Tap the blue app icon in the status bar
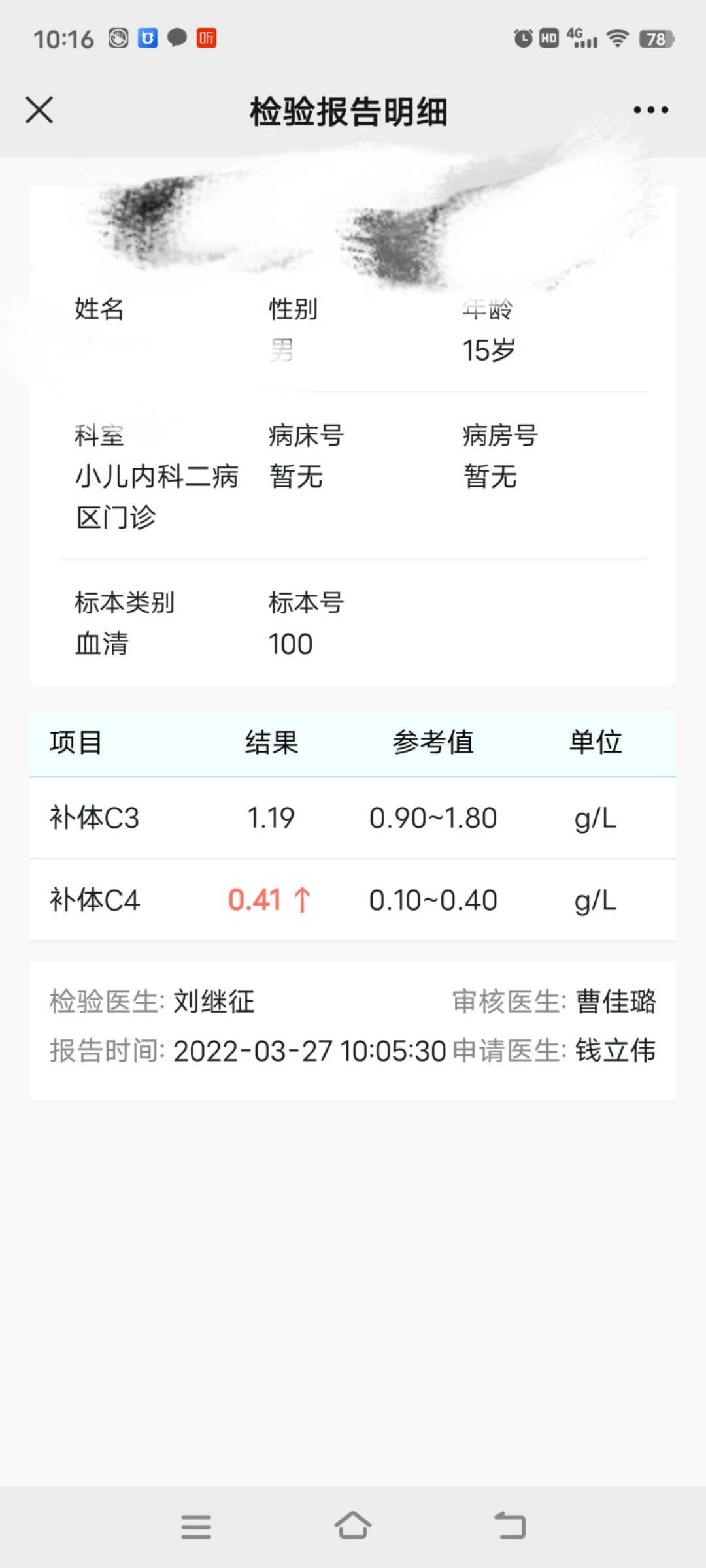Screen dimensions: 706x1568 (x=145, y=39)
